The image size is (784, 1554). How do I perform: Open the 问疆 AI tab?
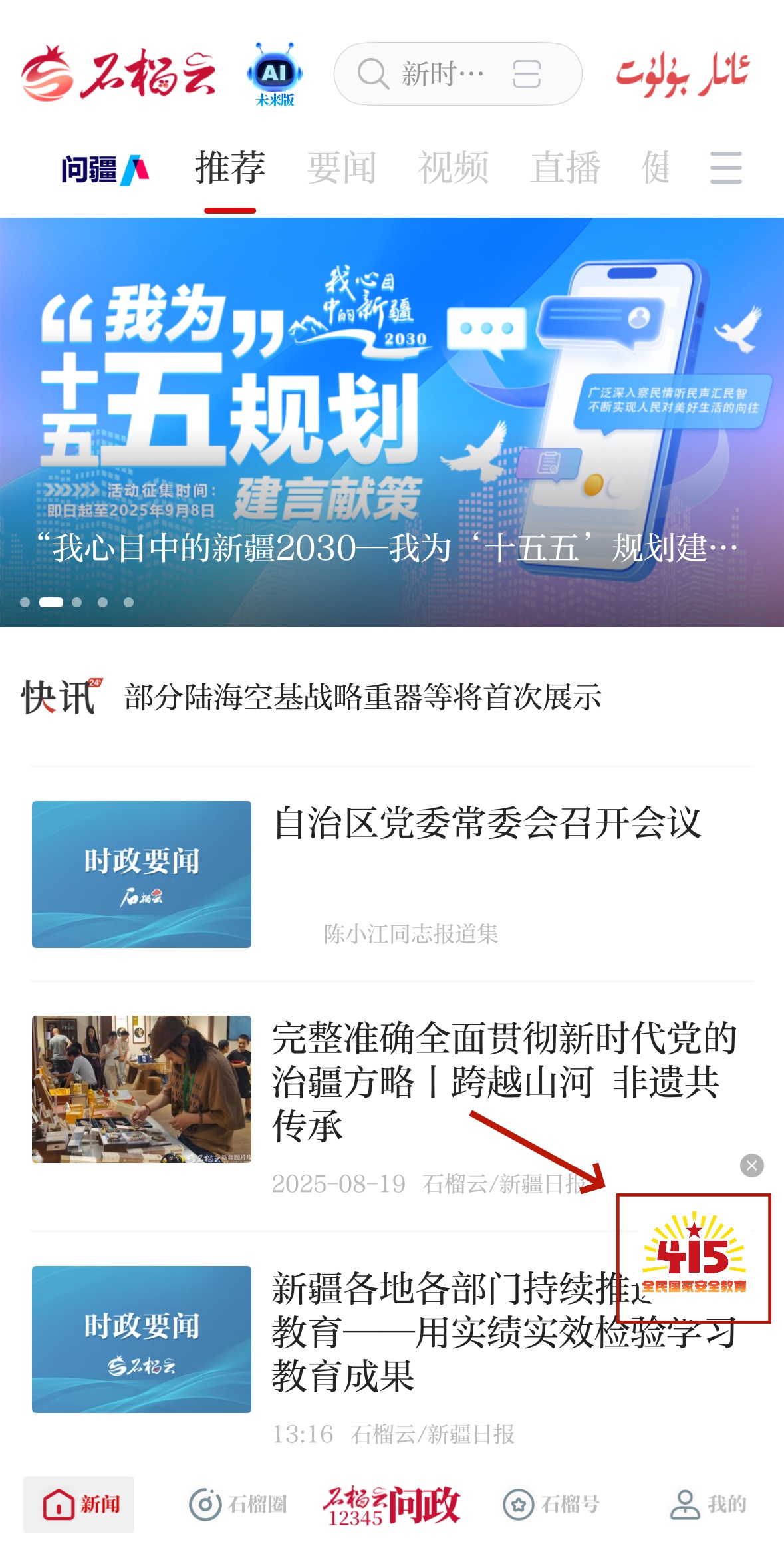point(105,169)
